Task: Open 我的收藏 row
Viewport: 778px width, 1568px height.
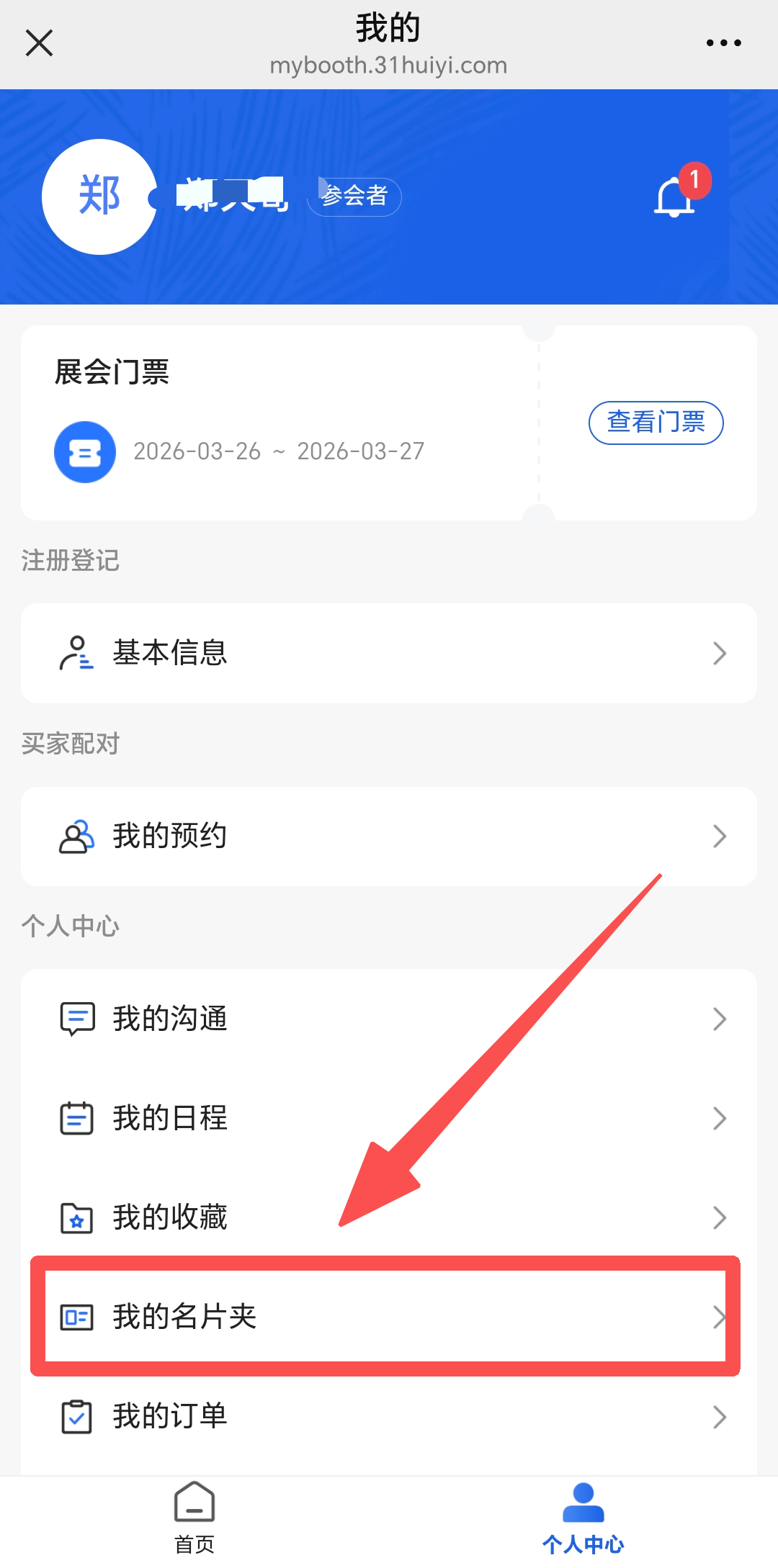Action: (389, 1217)
